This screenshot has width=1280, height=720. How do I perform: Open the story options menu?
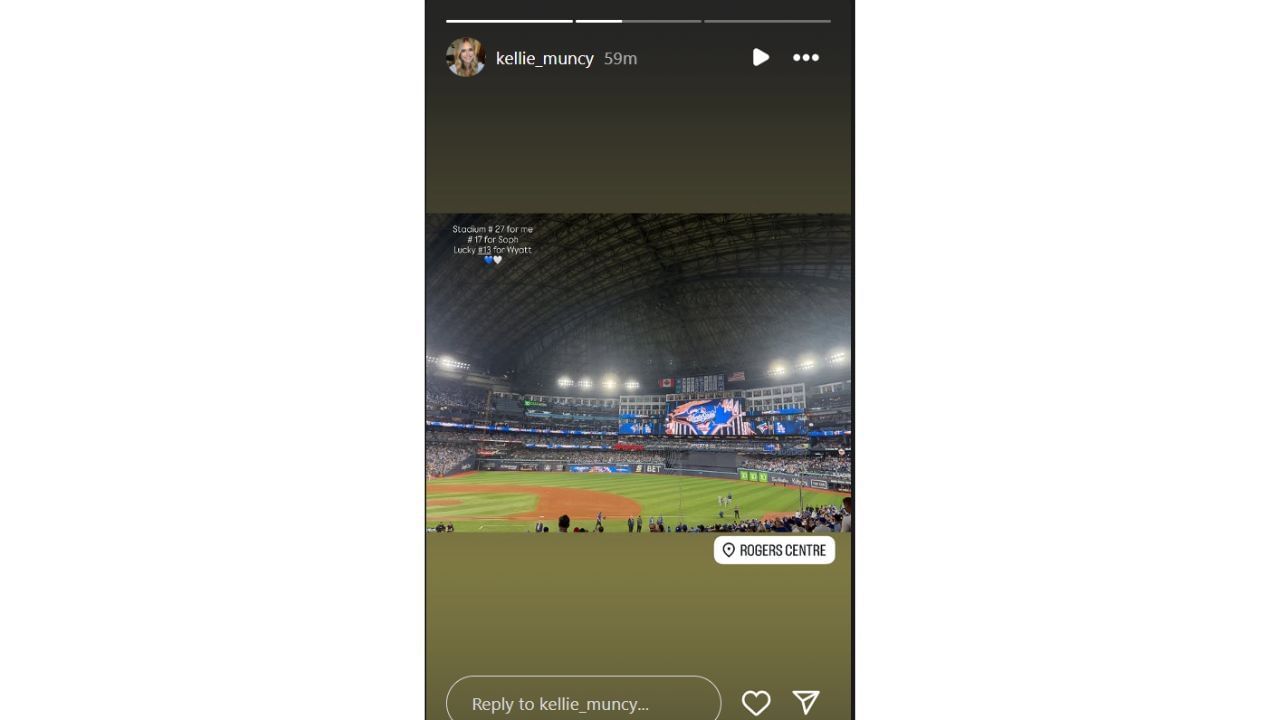(x=806, y=58)
